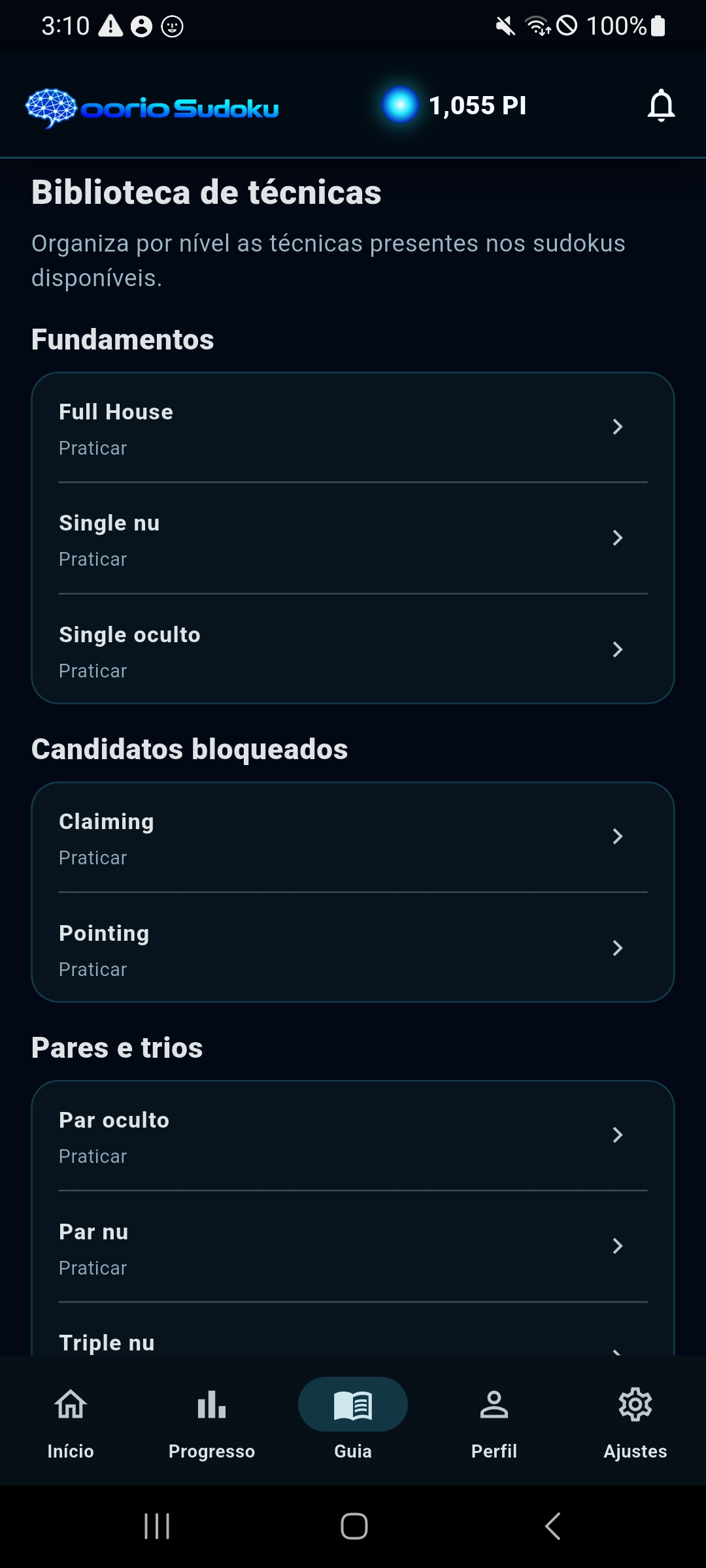Open the Full House technique
The height and width of the screenshot is (1568, 706).
click(353, 428)
